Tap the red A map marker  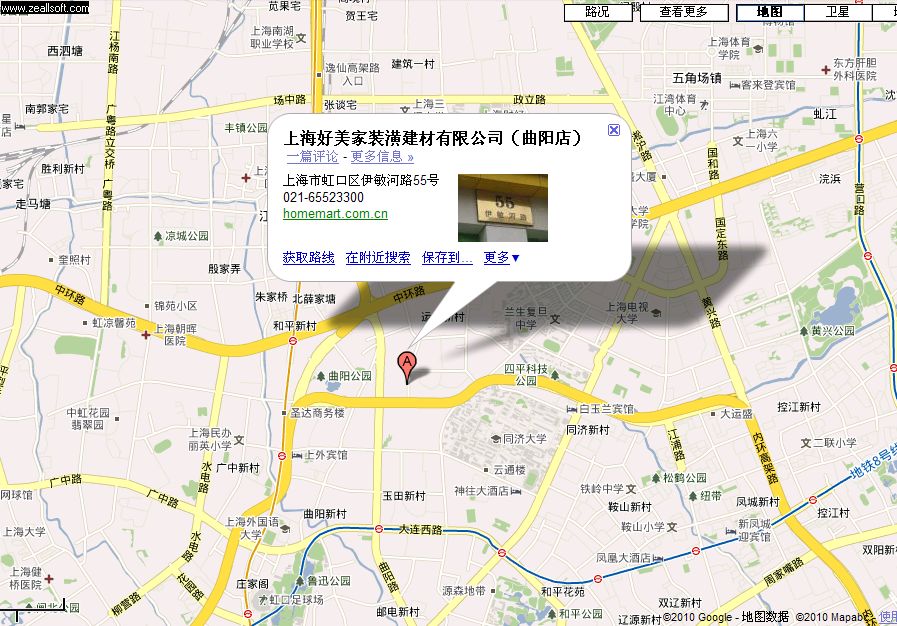click(x=407, y=365)
